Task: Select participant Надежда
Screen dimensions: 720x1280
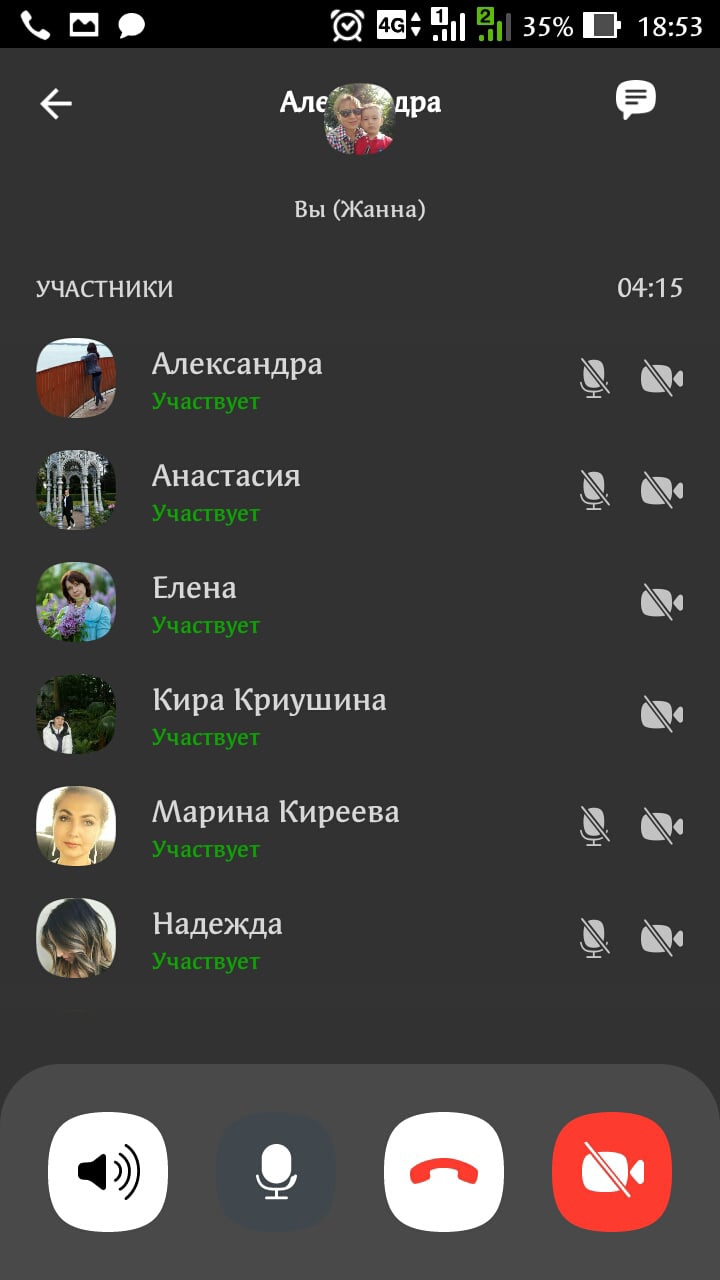Action: click(x=360, y=939)
